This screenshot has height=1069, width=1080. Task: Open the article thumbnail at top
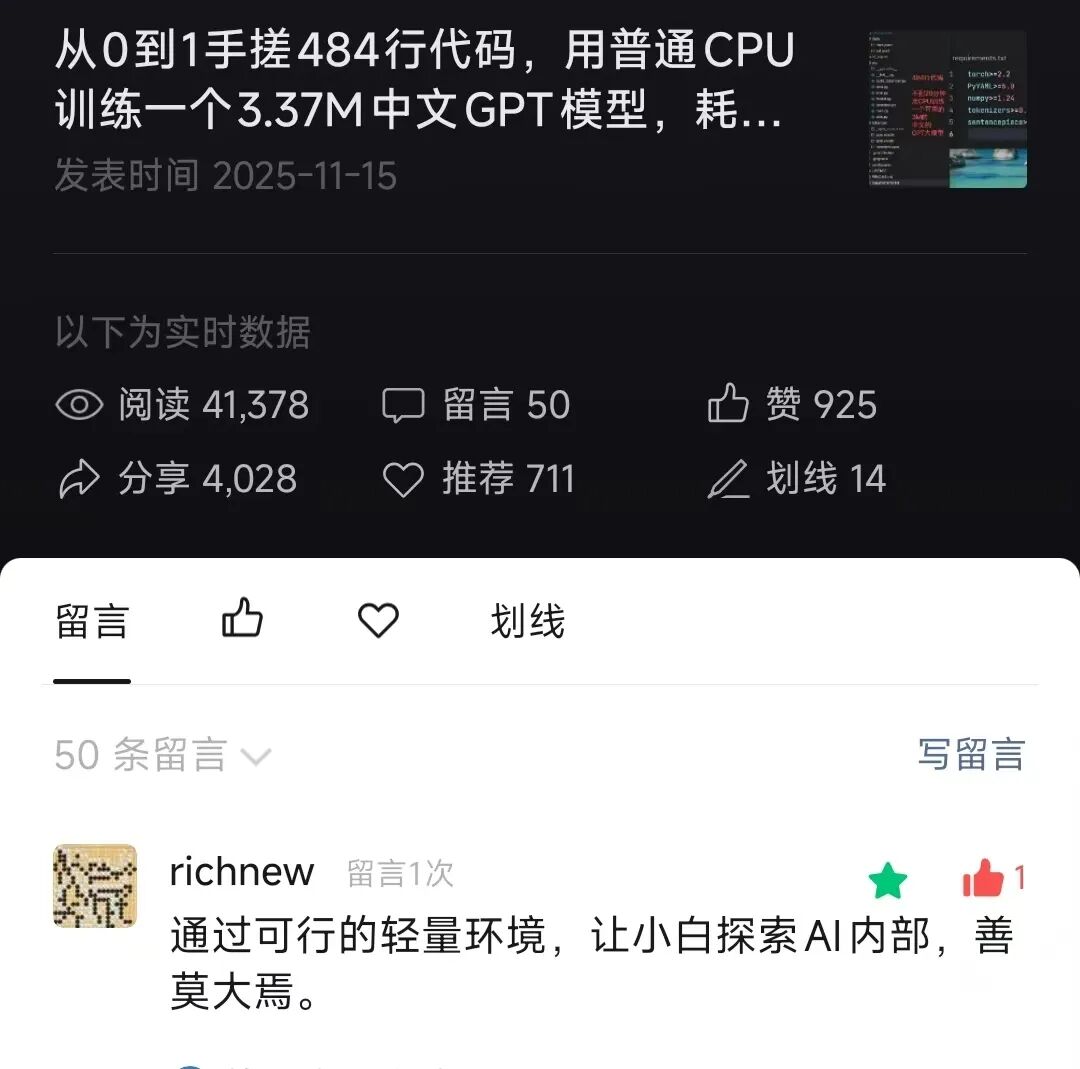947,109
